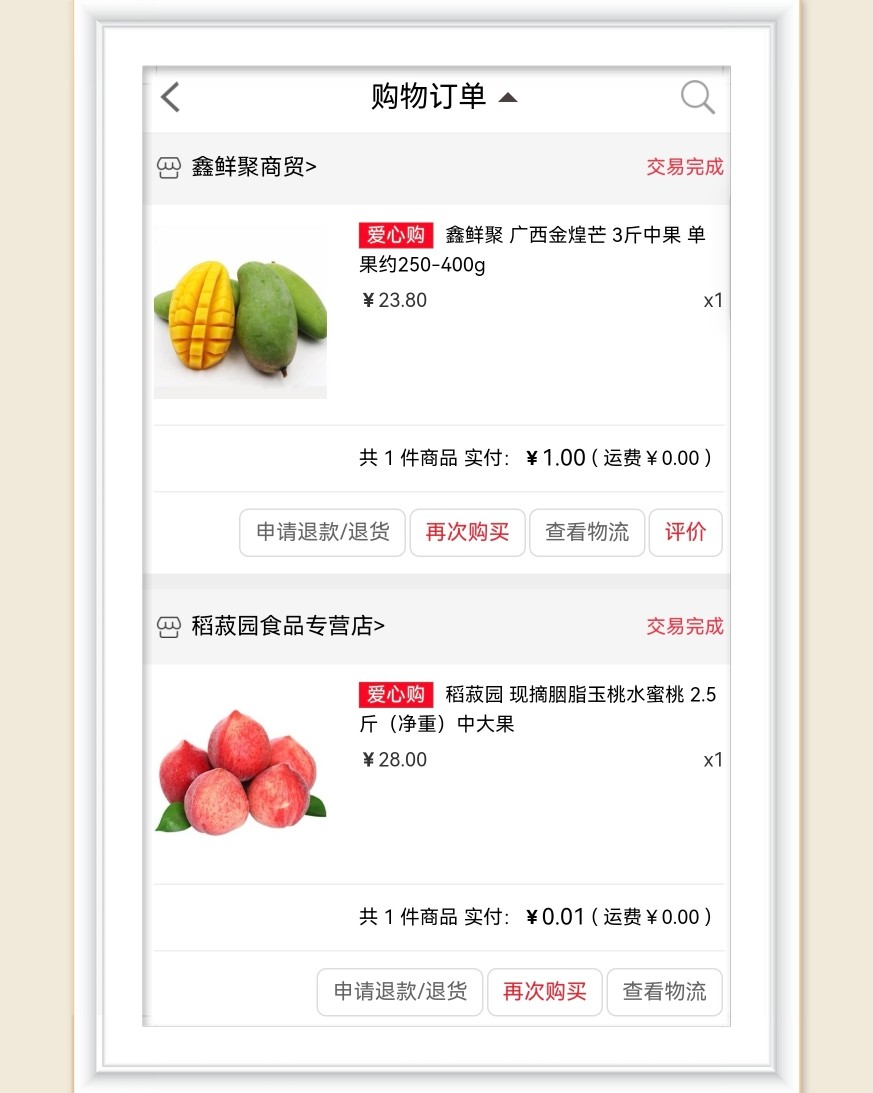Click the back arrow at top left
This screenshot has height=1093, width=873.
coord(170,97)
